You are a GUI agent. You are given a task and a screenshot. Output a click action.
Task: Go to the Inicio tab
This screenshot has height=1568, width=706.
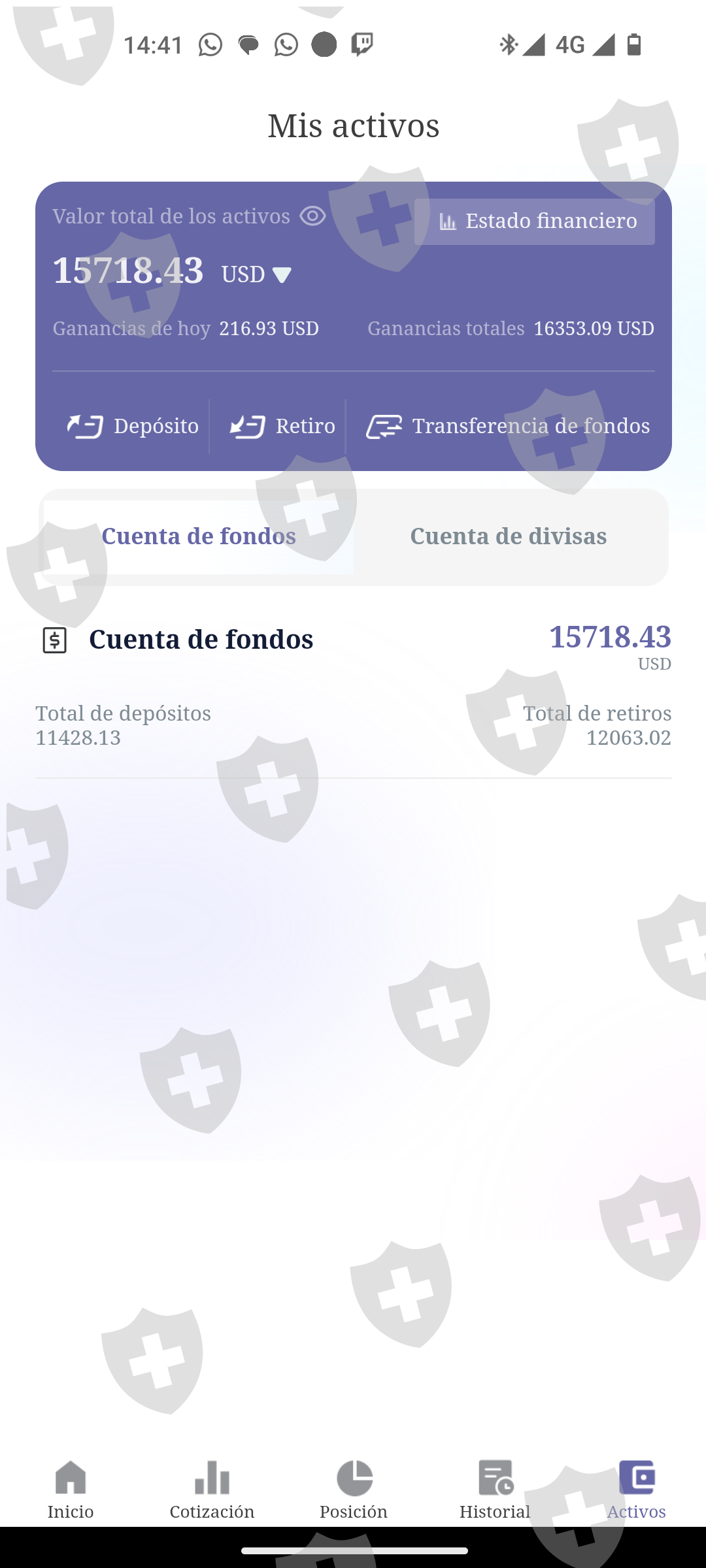pyautogui.click(x=71, y=1490)
